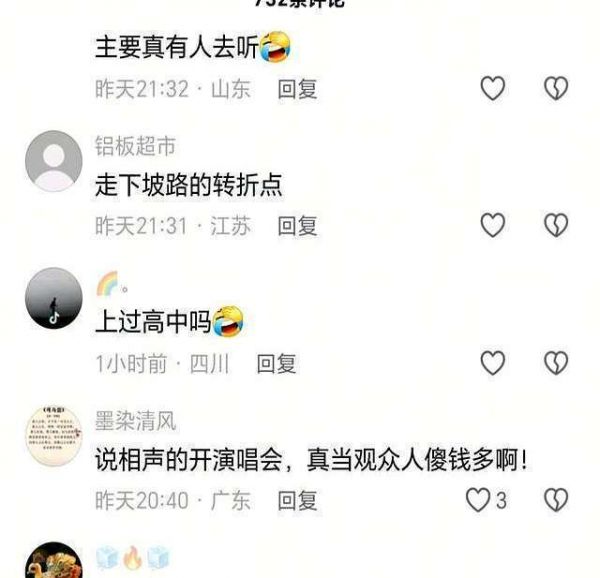Like the comment "上过高中吗"
This screenshot has height=578, width=600.
[493, 363]
